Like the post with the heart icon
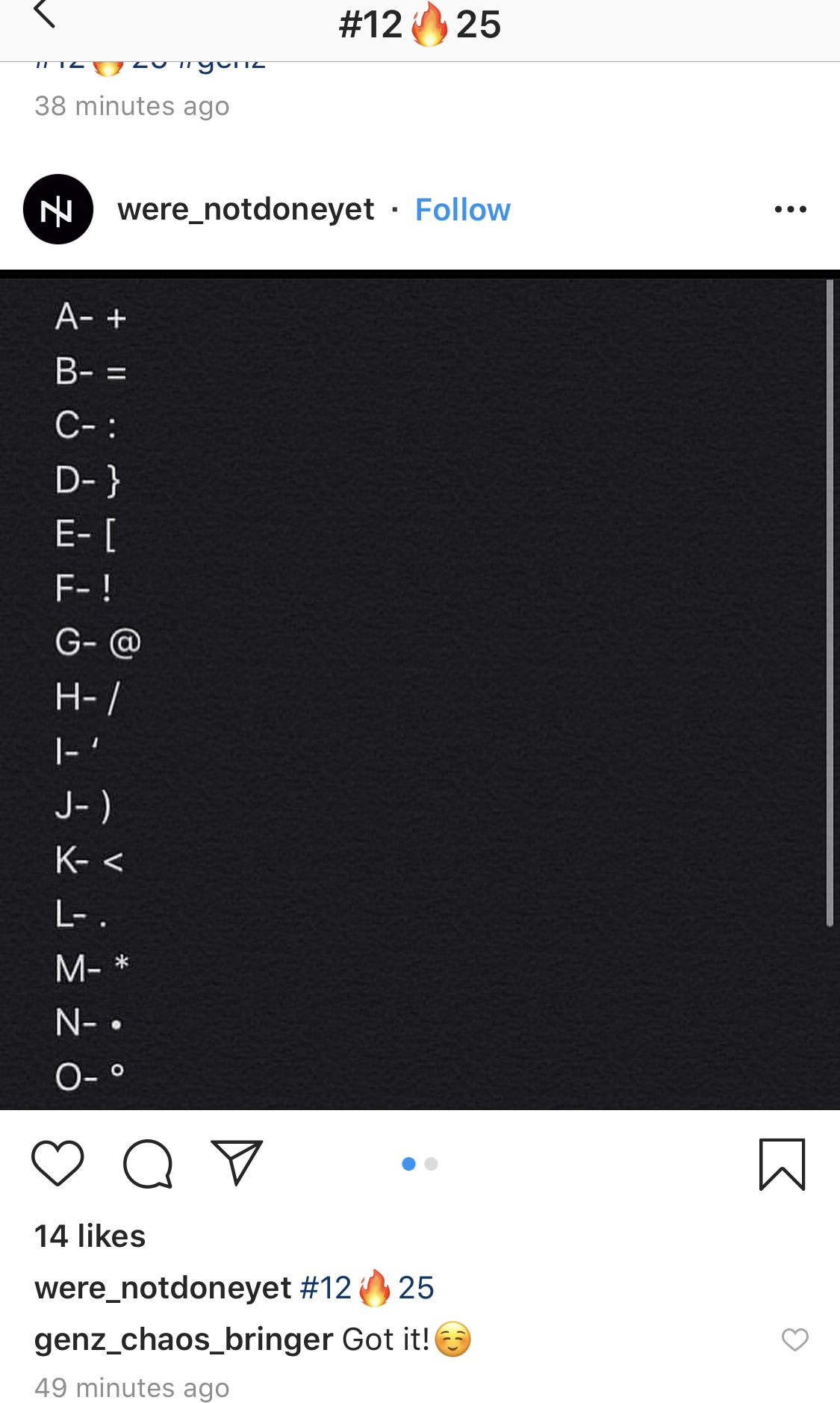This screenshot has width=840, height=1403. (x=57, y=1163)
